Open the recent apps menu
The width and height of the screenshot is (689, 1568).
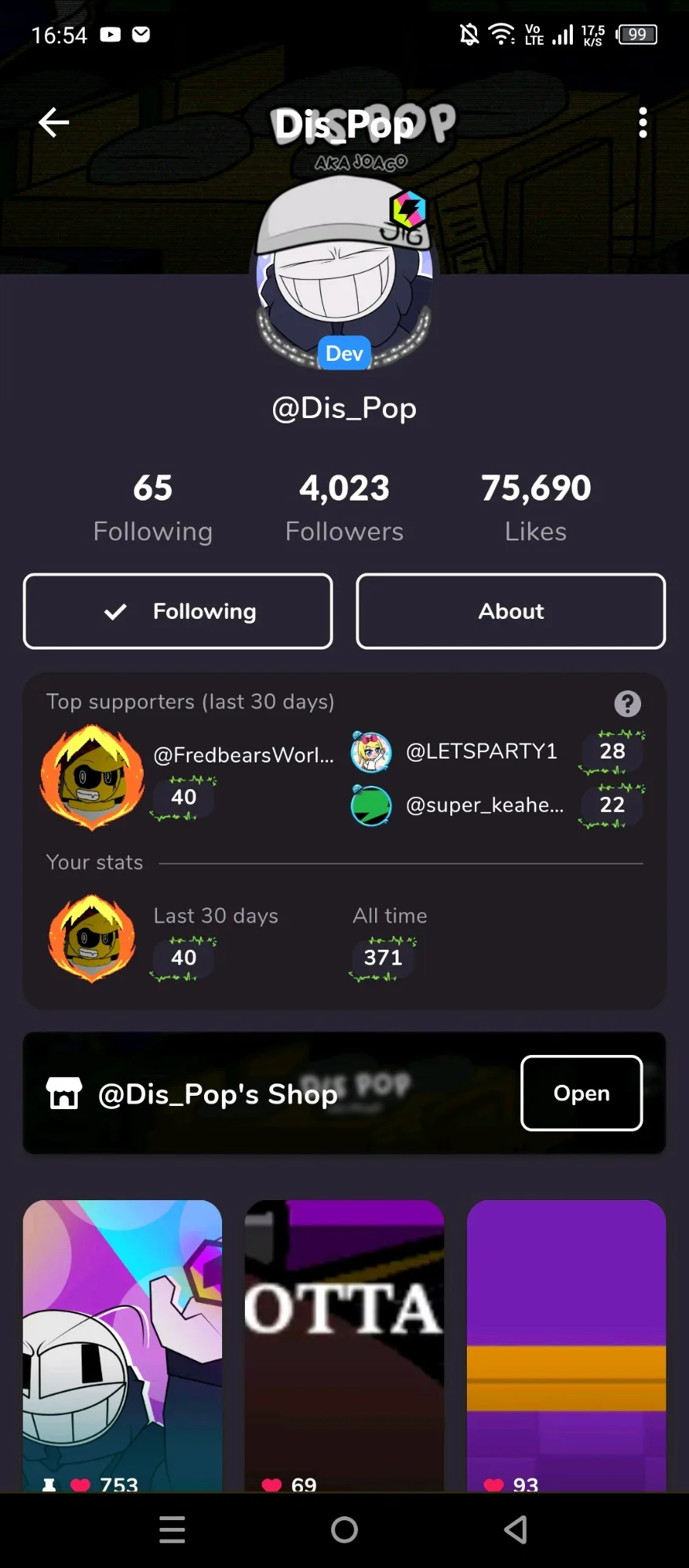coord(173,1529)
